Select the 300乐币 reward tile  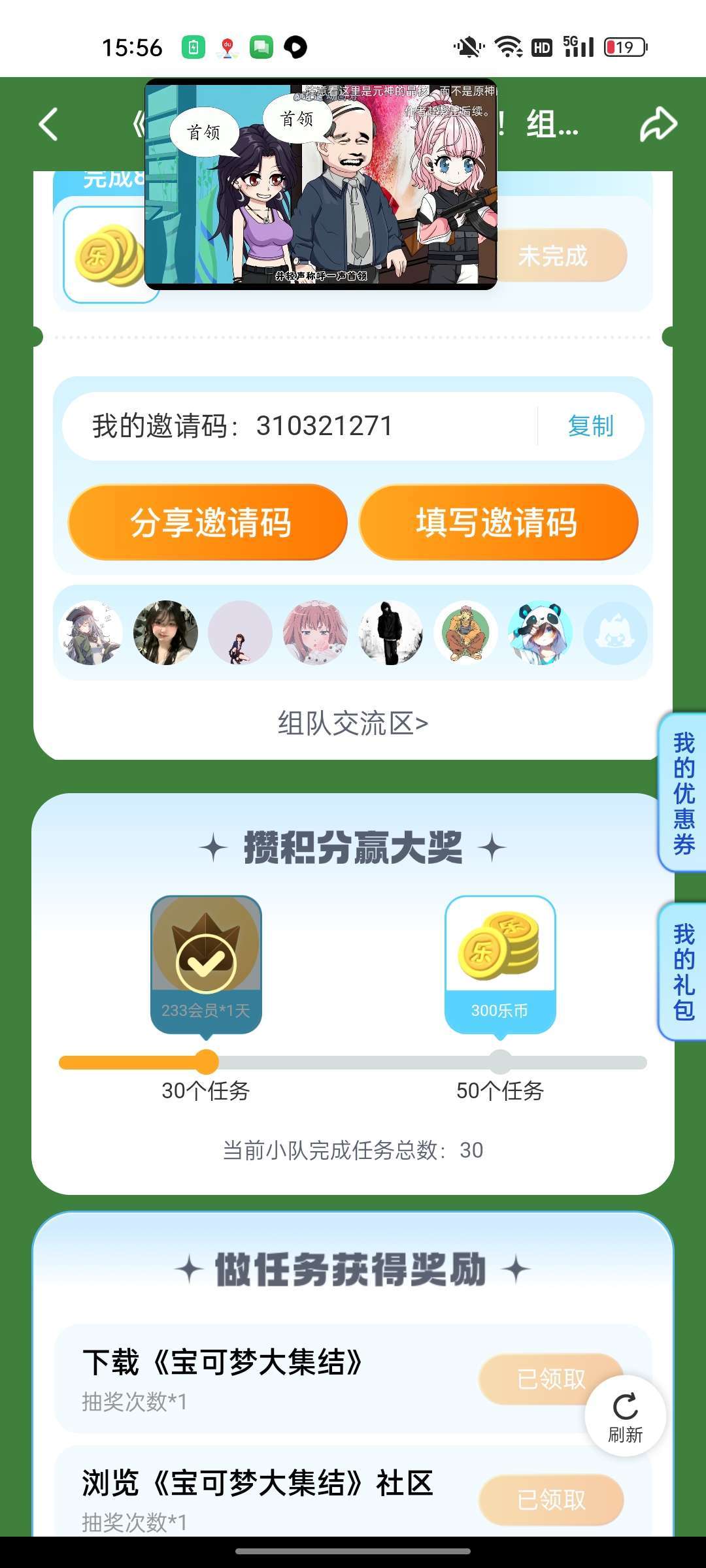[x=500, y=964]
